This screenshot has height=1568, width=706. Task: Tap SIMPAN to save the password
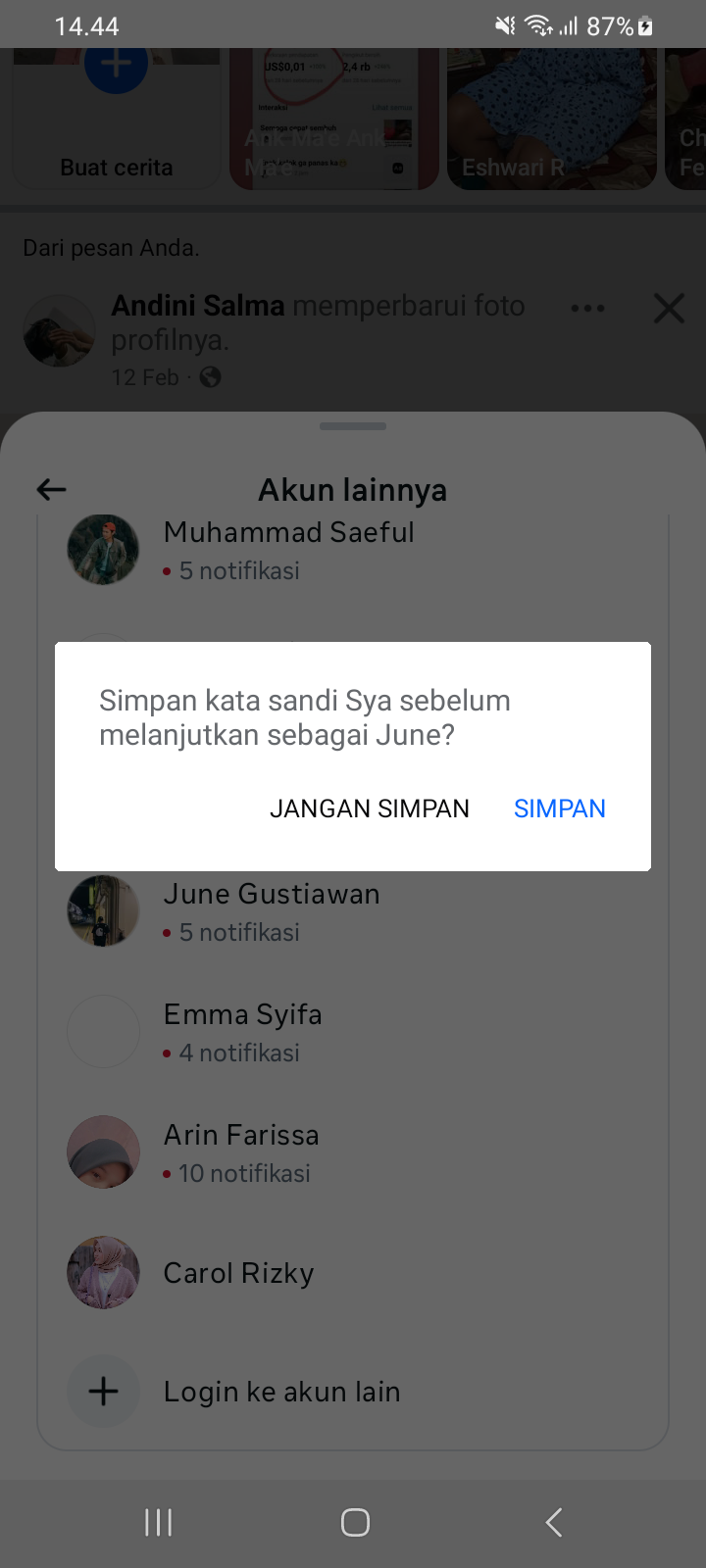click(560, 808)
